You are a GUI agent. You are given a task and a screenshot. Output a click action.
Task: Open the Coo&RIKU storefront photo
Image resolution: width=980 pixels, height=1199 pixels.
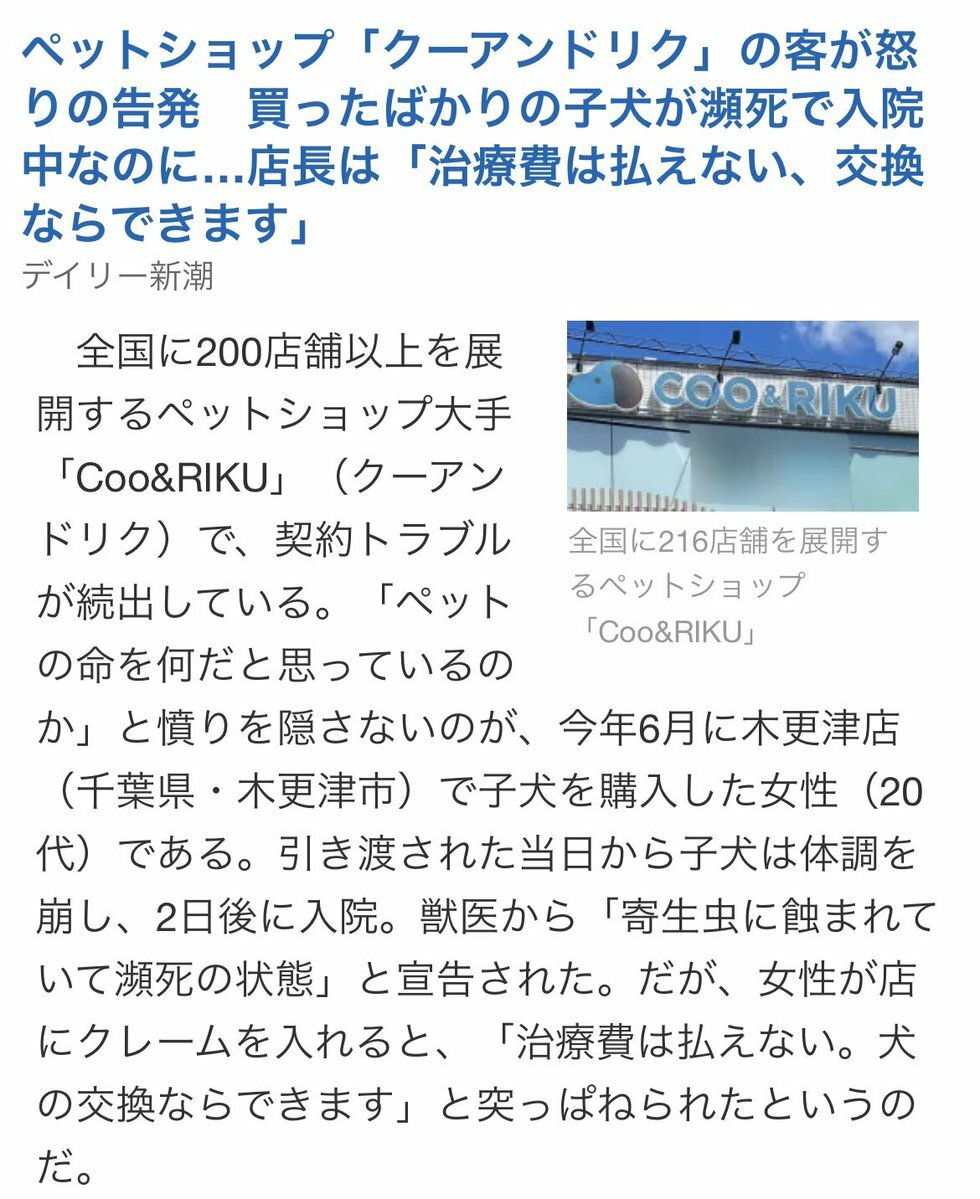742,415
